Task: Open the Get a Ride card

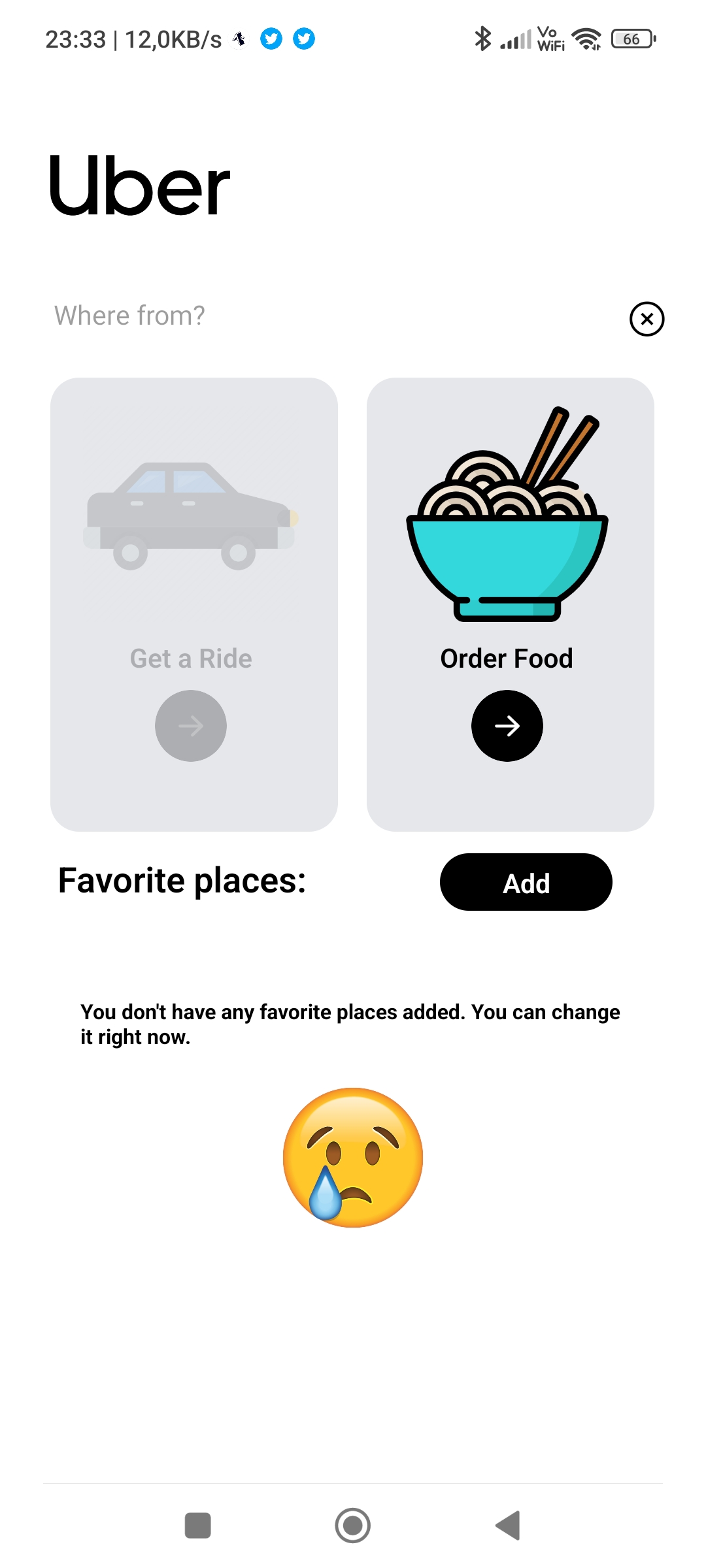Action: (193, 604)
